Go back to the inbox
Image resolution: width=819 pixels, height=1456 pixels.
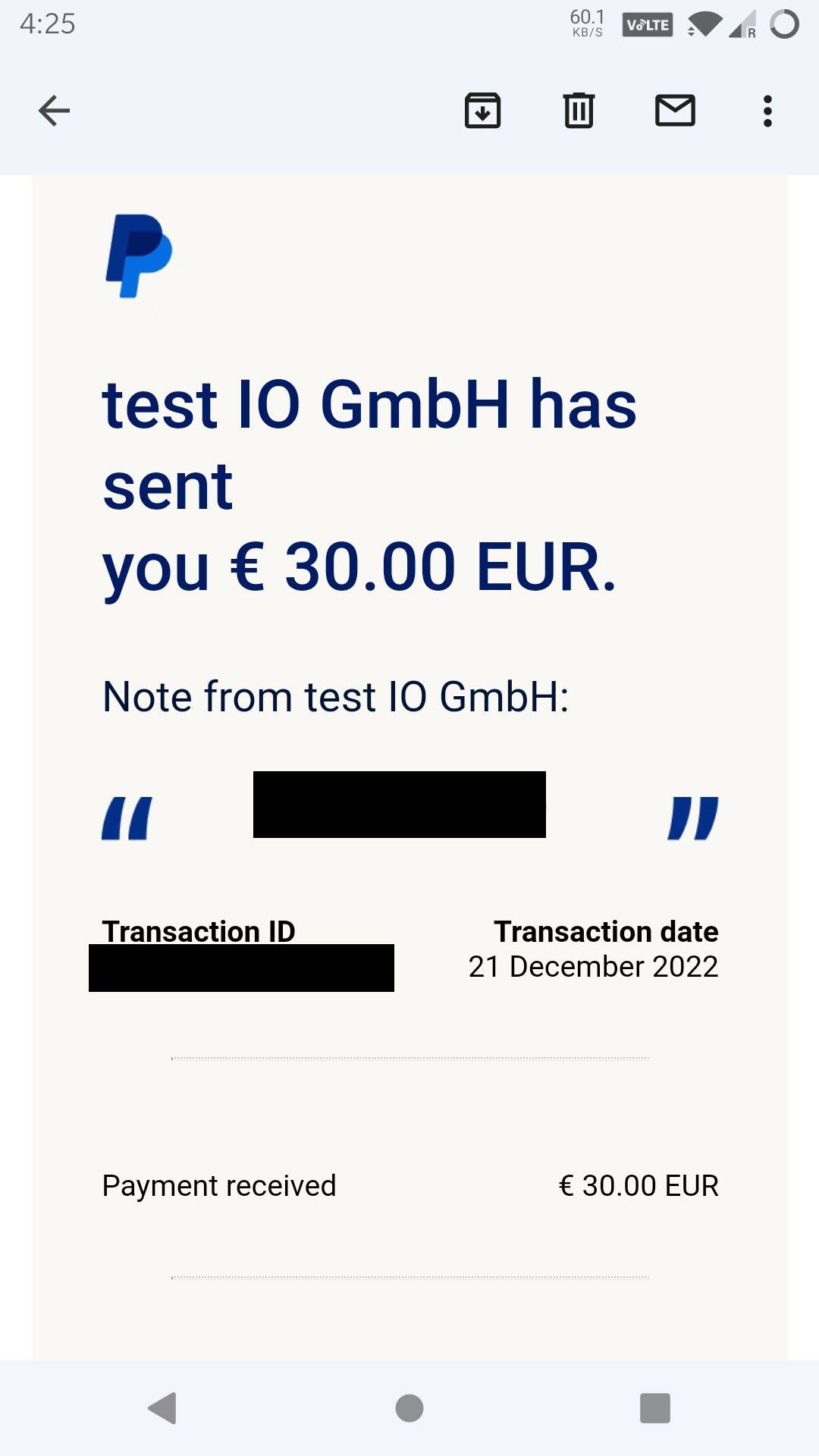click(54, 111)
